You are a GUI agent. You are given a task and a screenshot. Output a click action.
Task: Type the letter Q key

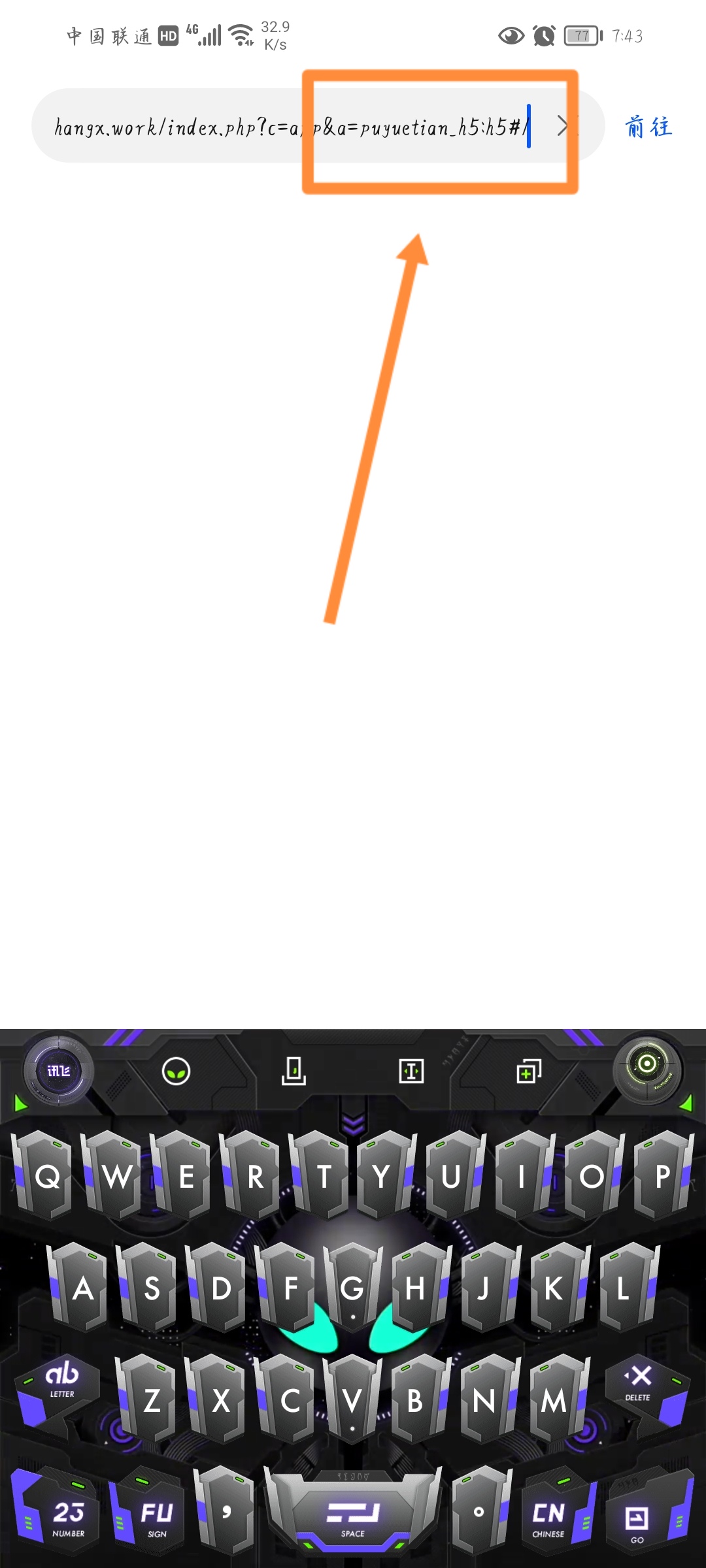[47, 1177]
